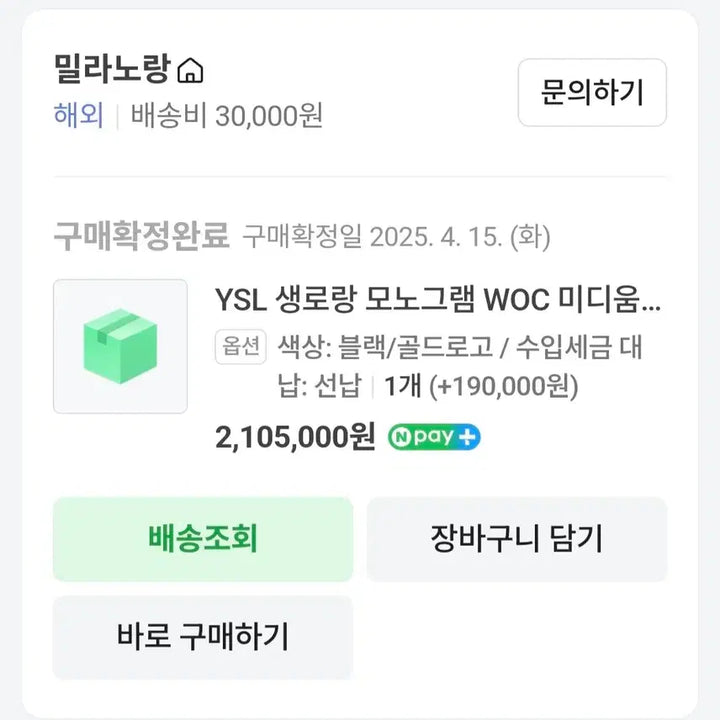Add item via 장바구니 담기
720x720 pixels.
click(x=516, y=539)
